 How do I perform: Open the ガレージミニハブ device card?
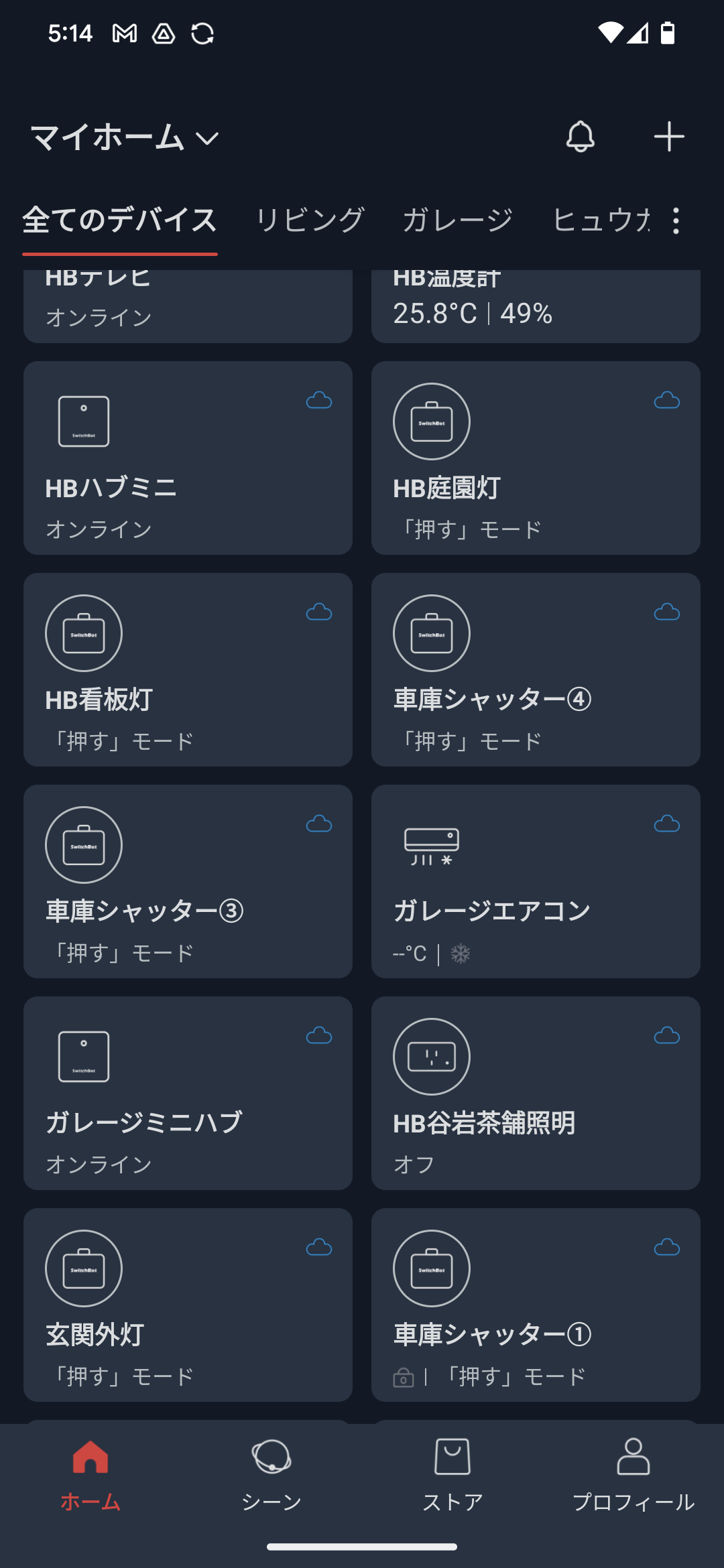pyautogui.click(x=188, y=1094)
